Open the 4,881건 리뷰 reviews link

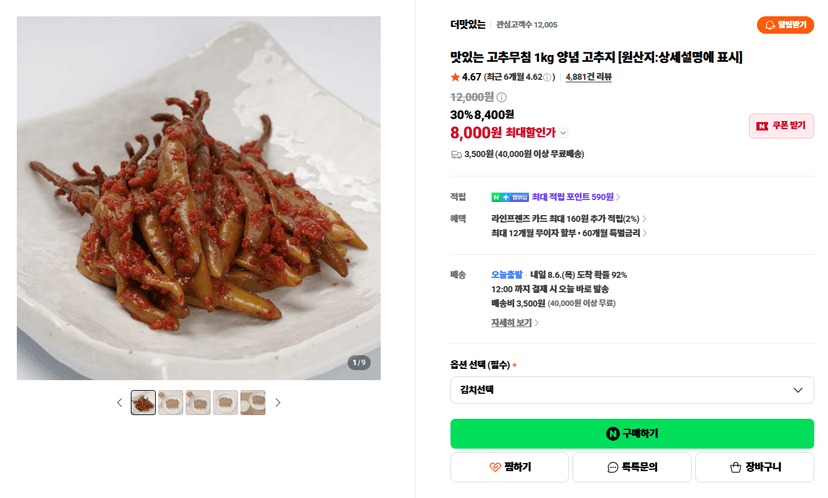pos(588,77)
